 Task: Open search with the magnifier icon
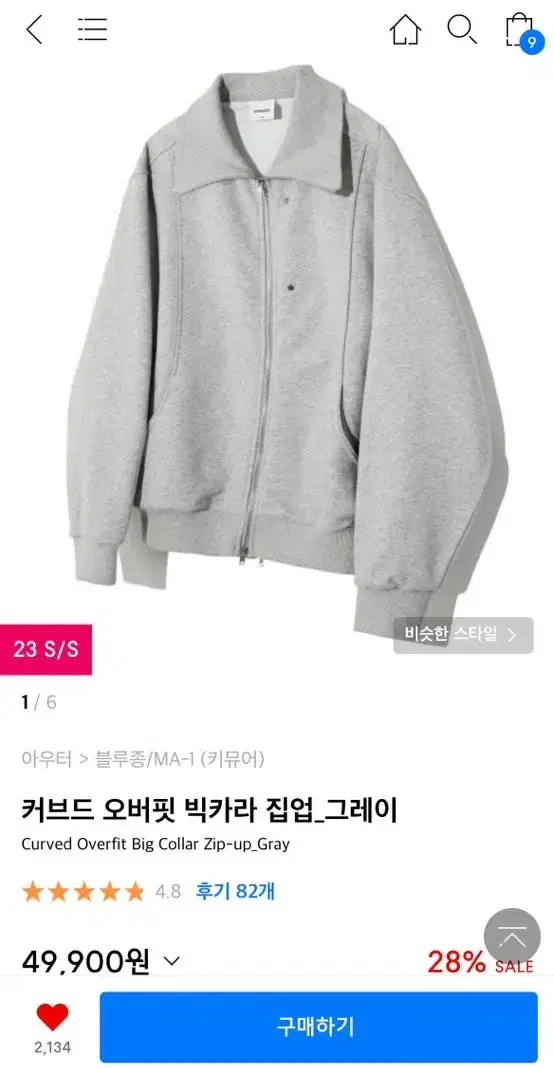pos(462,29)
